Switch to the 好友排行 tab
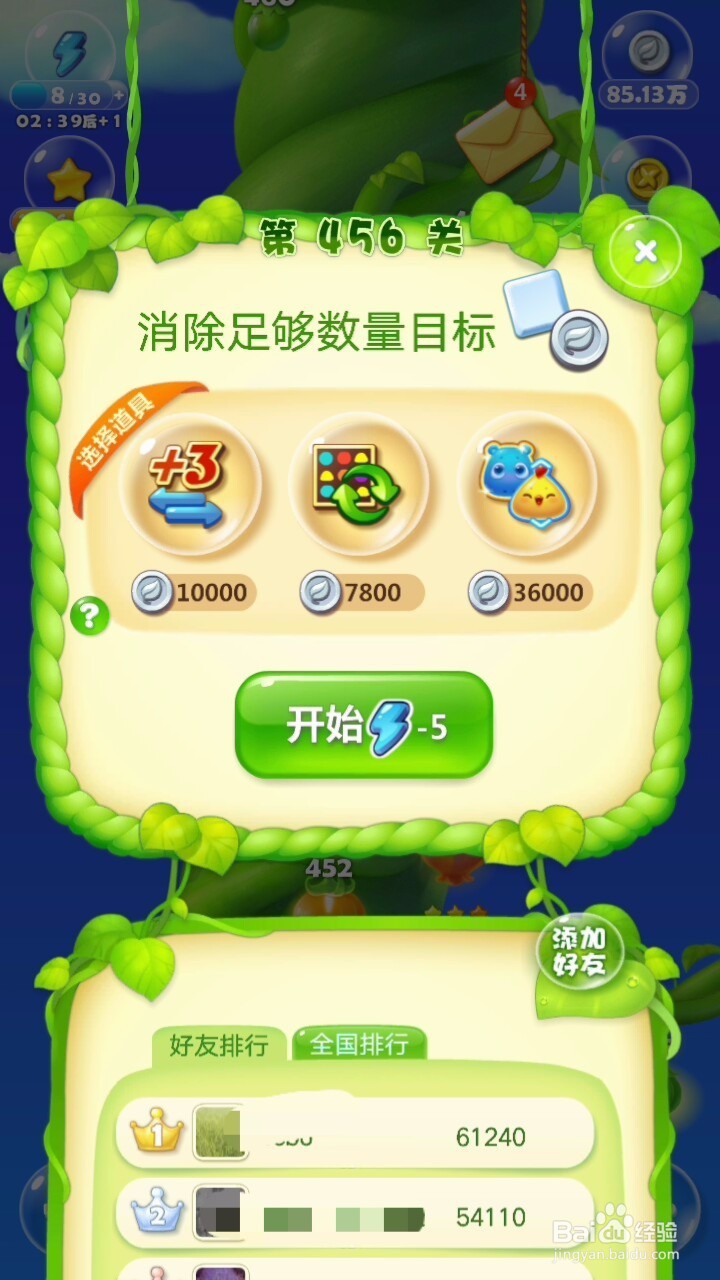Screen dimensions: 720x1280 tap(222, 1044)
